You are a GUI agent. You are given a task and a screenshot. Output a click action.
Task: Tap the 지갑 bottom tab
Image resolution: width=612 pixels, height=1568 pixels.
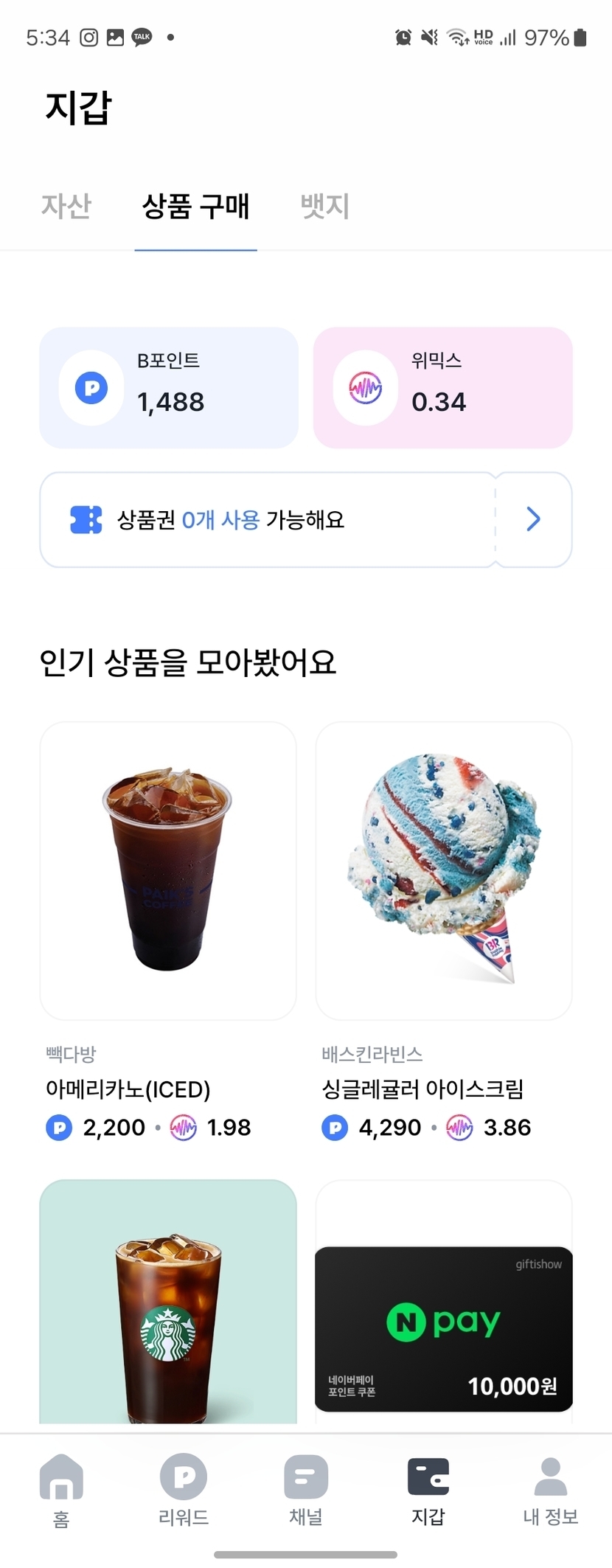tap(428, 1490)
